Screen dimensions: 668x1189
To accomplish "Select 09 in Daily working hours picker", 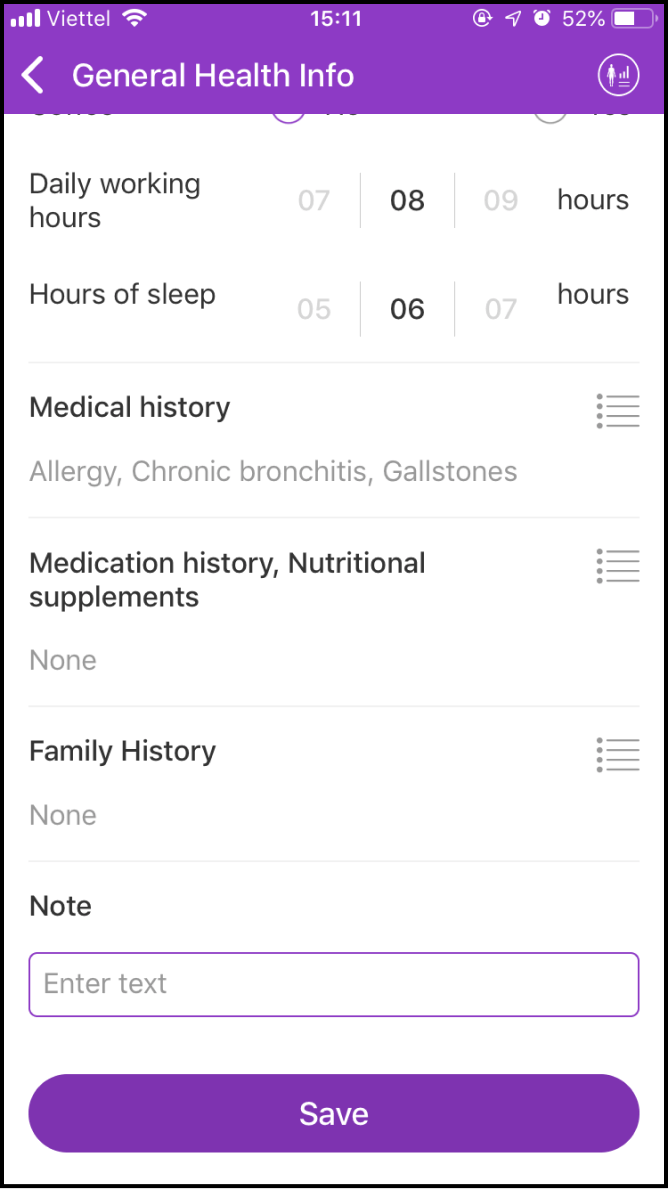I will (x=501, y=201).
